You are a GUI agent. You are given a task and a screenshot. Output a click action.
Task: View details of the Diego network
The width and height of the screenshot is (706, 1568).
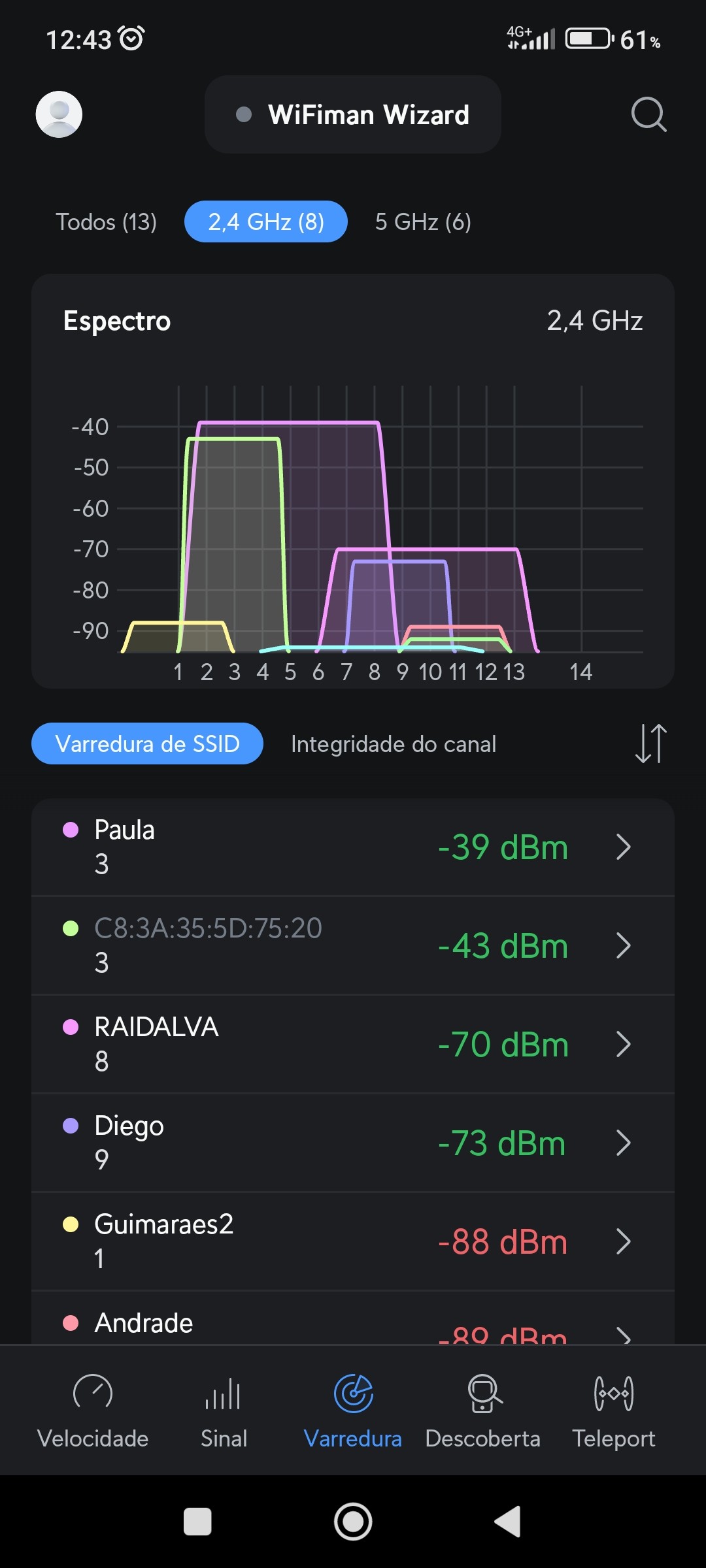tap(353, 1143)
